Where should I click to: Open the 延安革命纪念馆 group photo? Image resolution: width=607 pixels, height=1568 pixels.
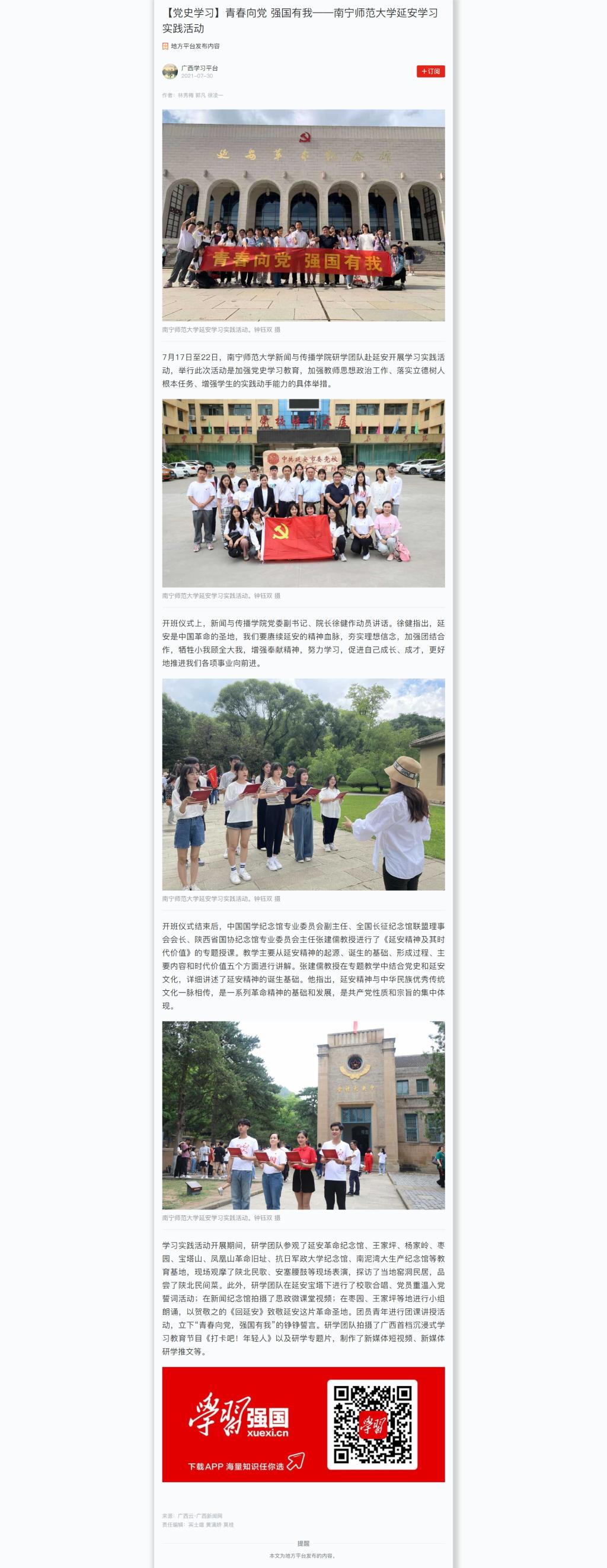coord(303,215)
